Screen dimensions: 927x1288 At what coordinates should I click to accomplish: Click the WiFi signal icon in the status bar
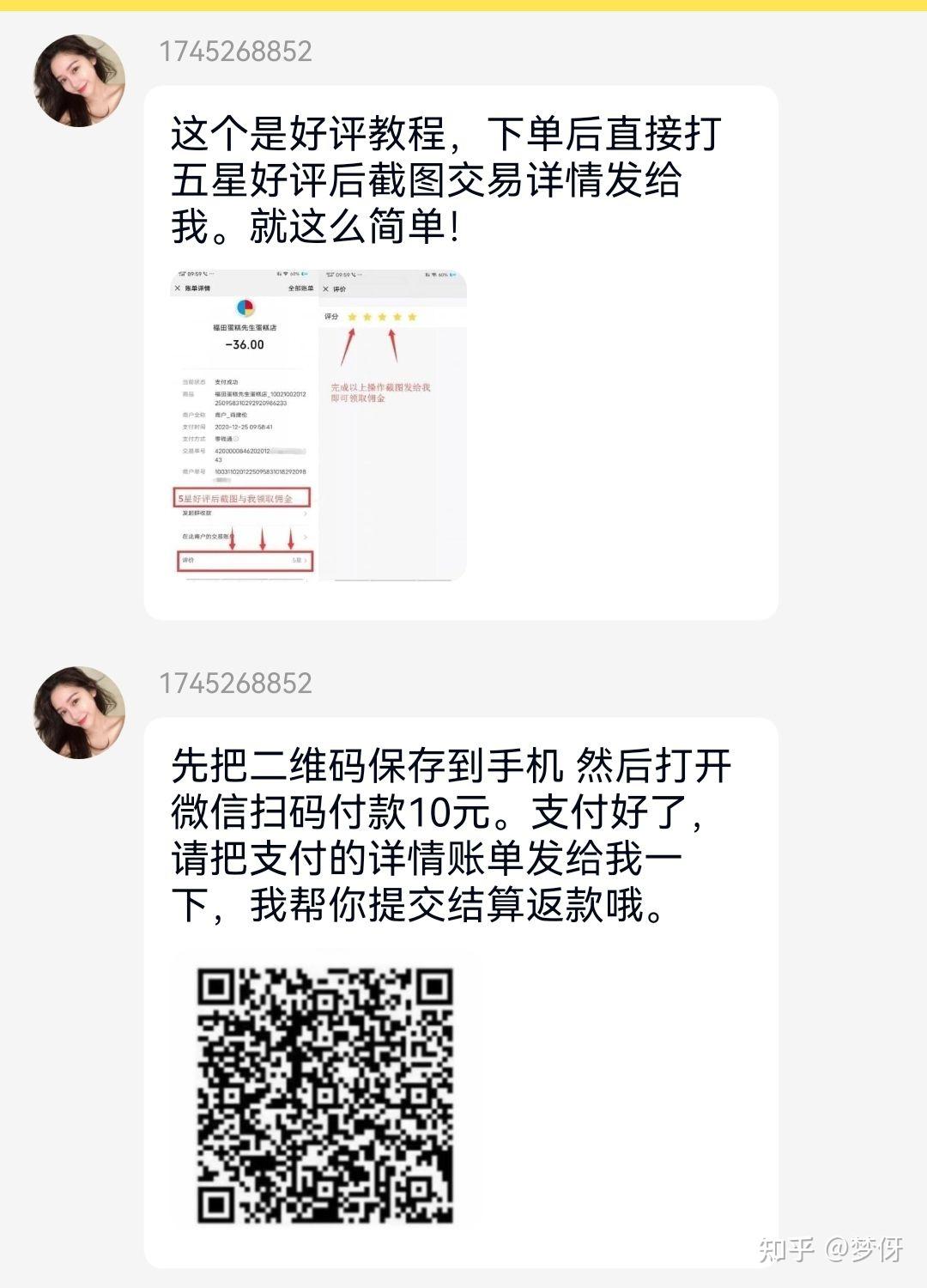click(284, 275)
